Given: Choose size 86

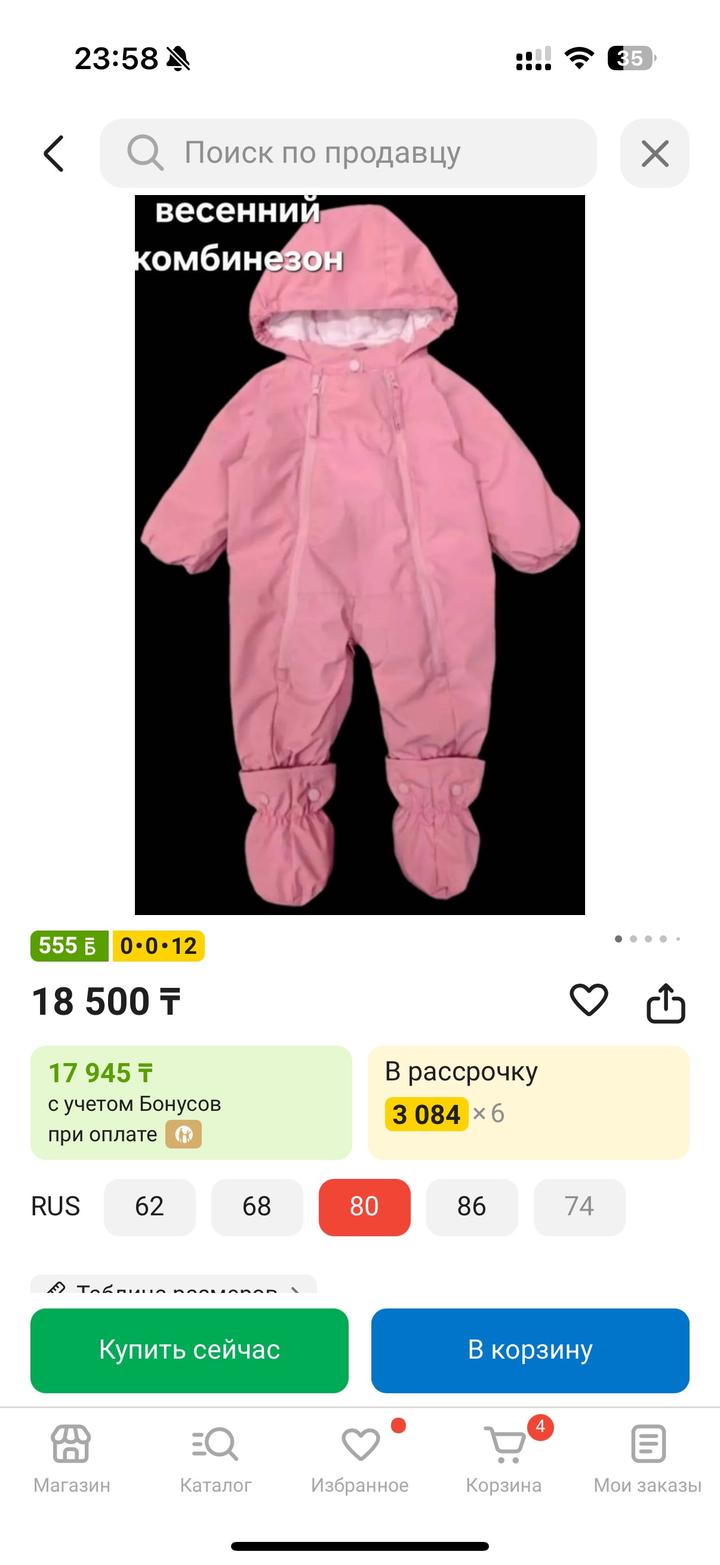Looking at the screenshot, I should coord(472,1206).
